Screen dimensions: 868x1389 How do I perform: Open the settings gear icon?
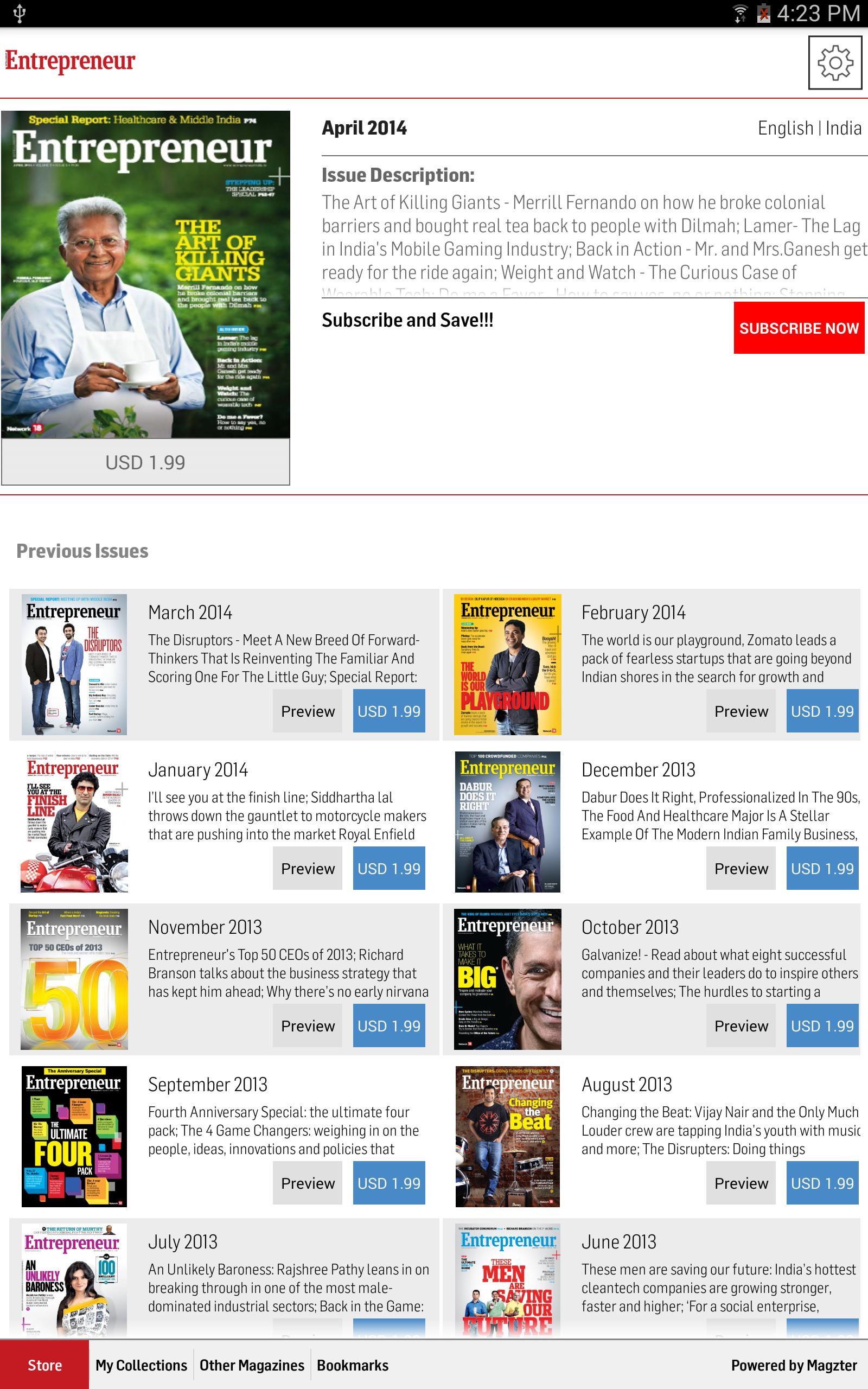pyautogui.click(x=835, y=62)
